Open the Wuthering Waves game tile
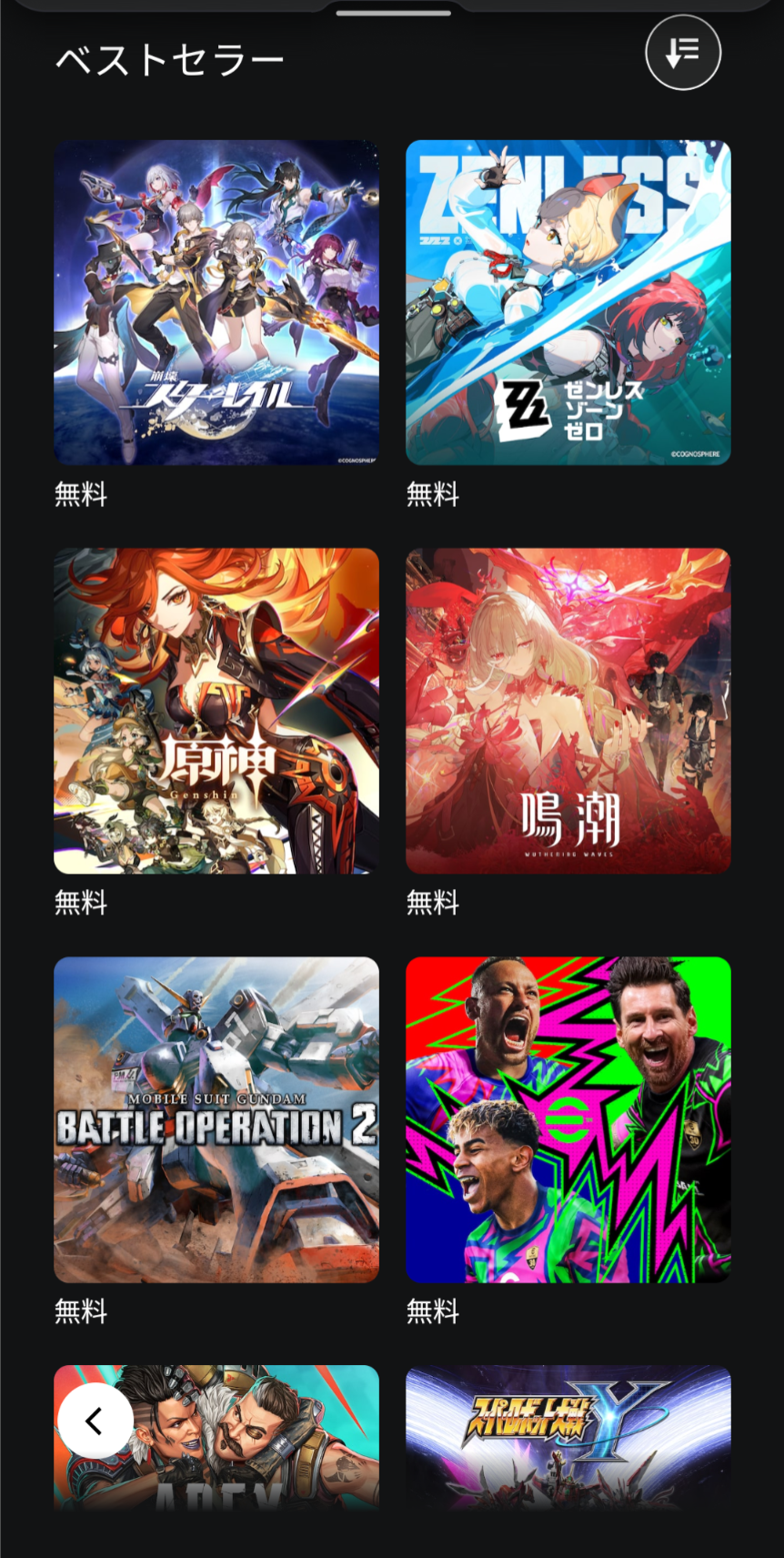The height and width of the screenshot is (1558, 784). pyautogui.click(x=568, y=710)
